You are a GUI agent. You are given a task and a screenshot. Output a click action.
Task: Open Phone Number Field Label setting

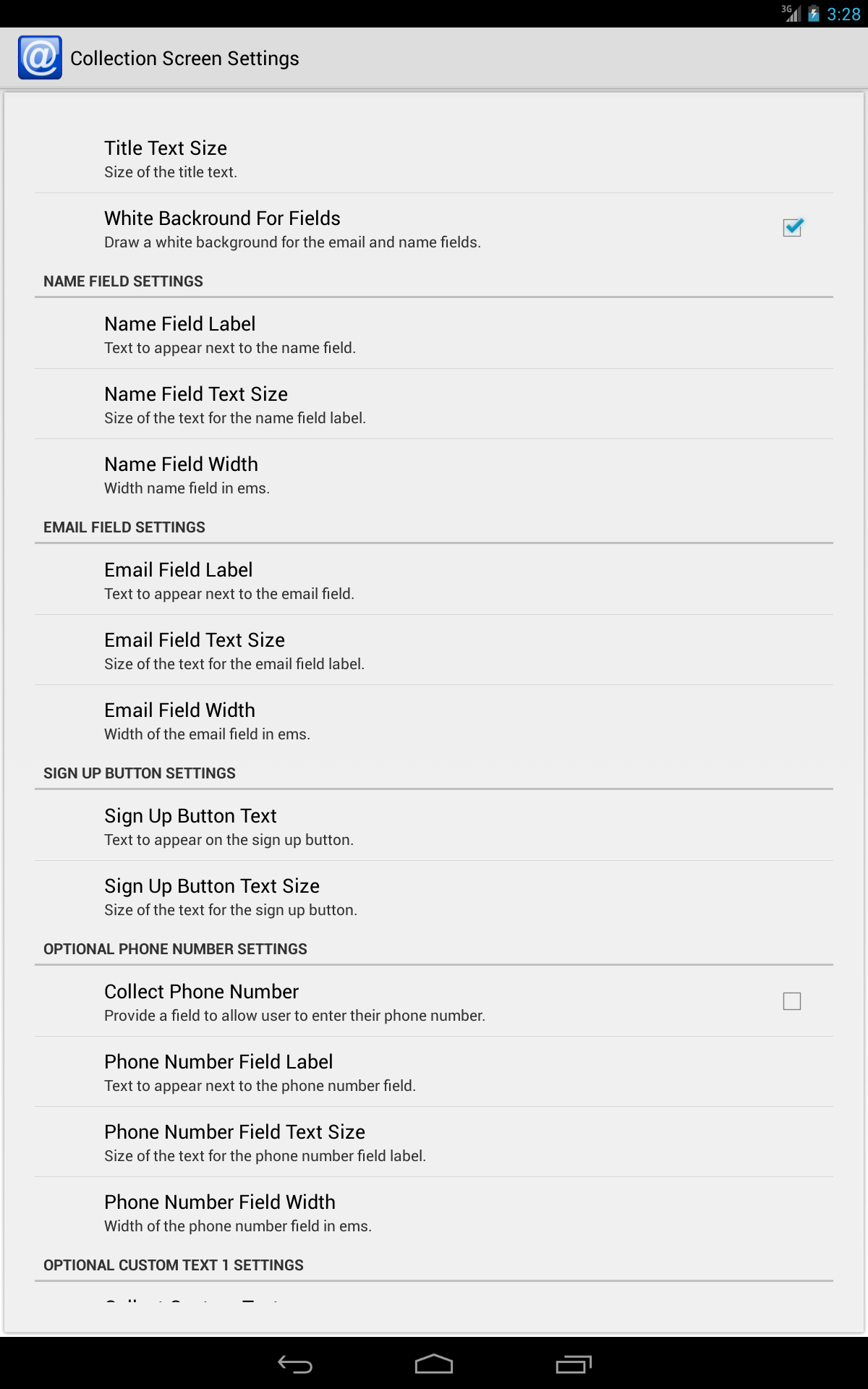click(433, 1072)
